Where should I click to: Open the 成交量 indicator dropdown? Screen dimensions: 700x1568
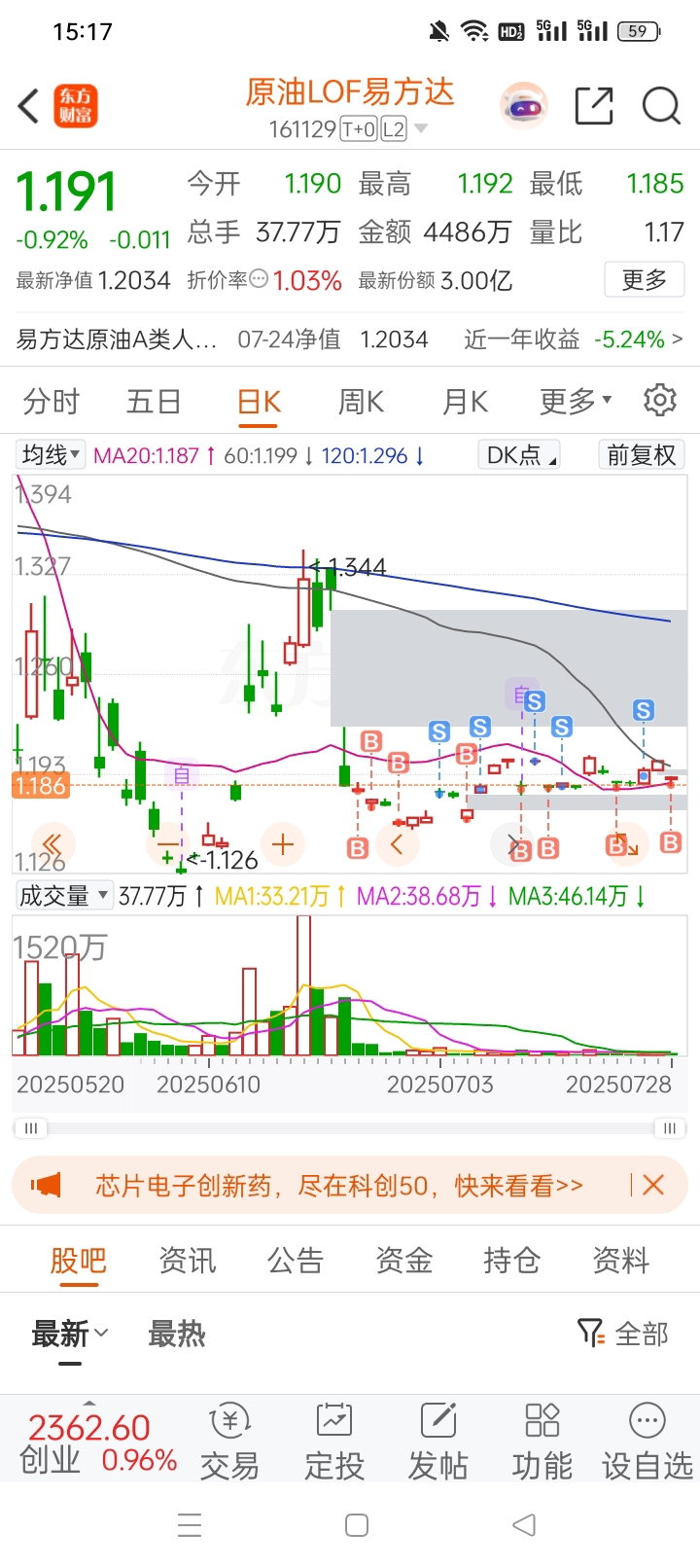pos(64,896)
